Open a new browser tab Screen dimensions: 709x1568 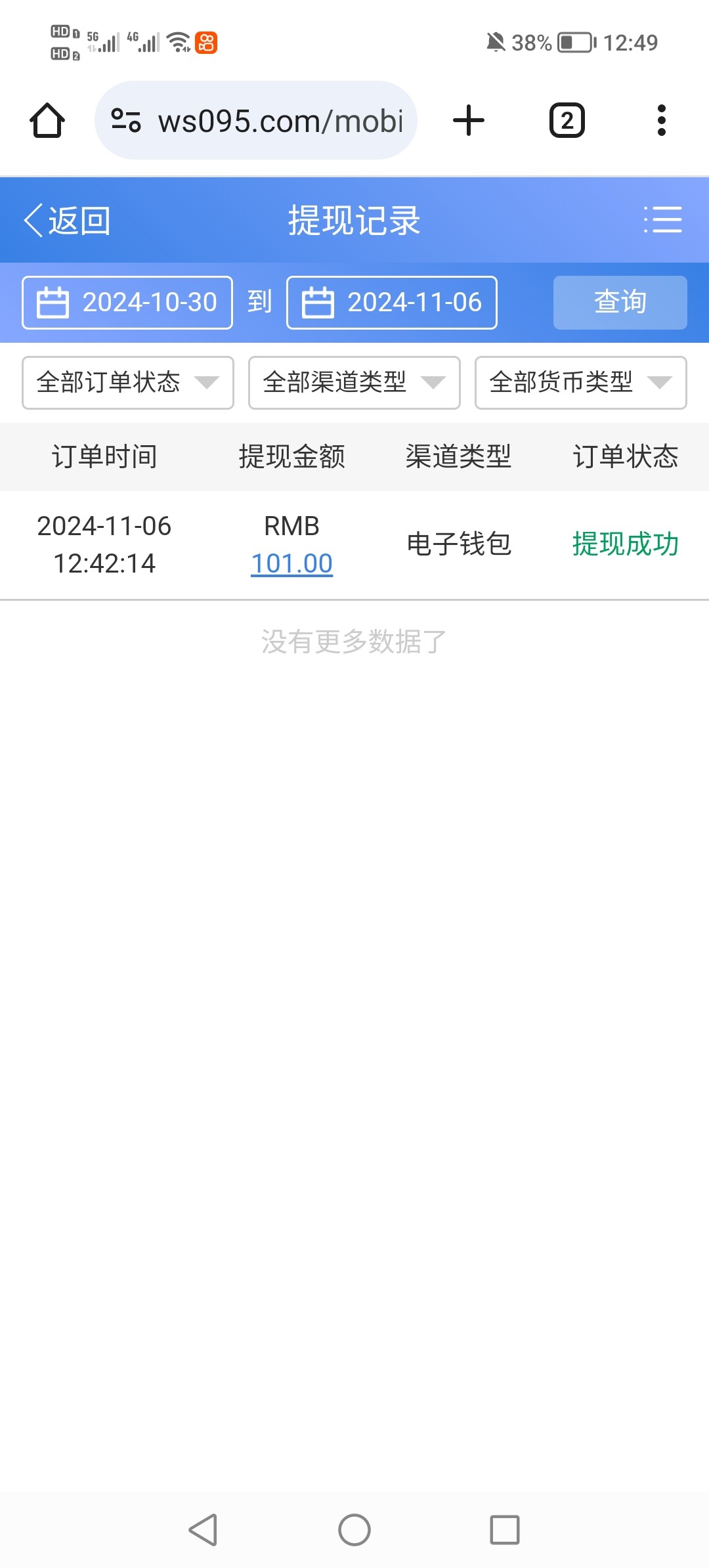[x=469, y=121]
